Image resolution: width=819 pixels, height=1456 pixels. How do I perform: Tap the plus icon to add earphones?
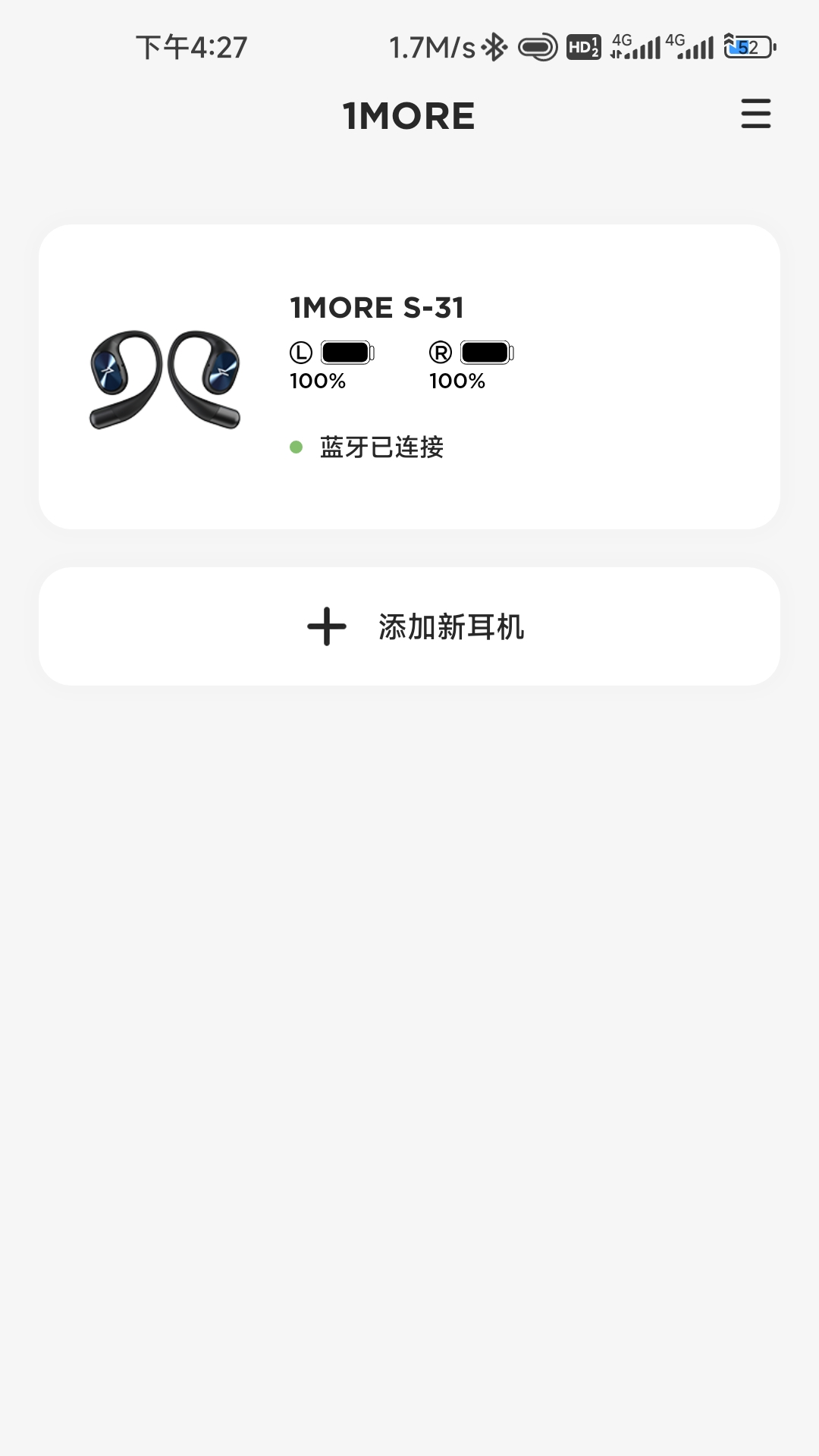click(x=326, y=626)
